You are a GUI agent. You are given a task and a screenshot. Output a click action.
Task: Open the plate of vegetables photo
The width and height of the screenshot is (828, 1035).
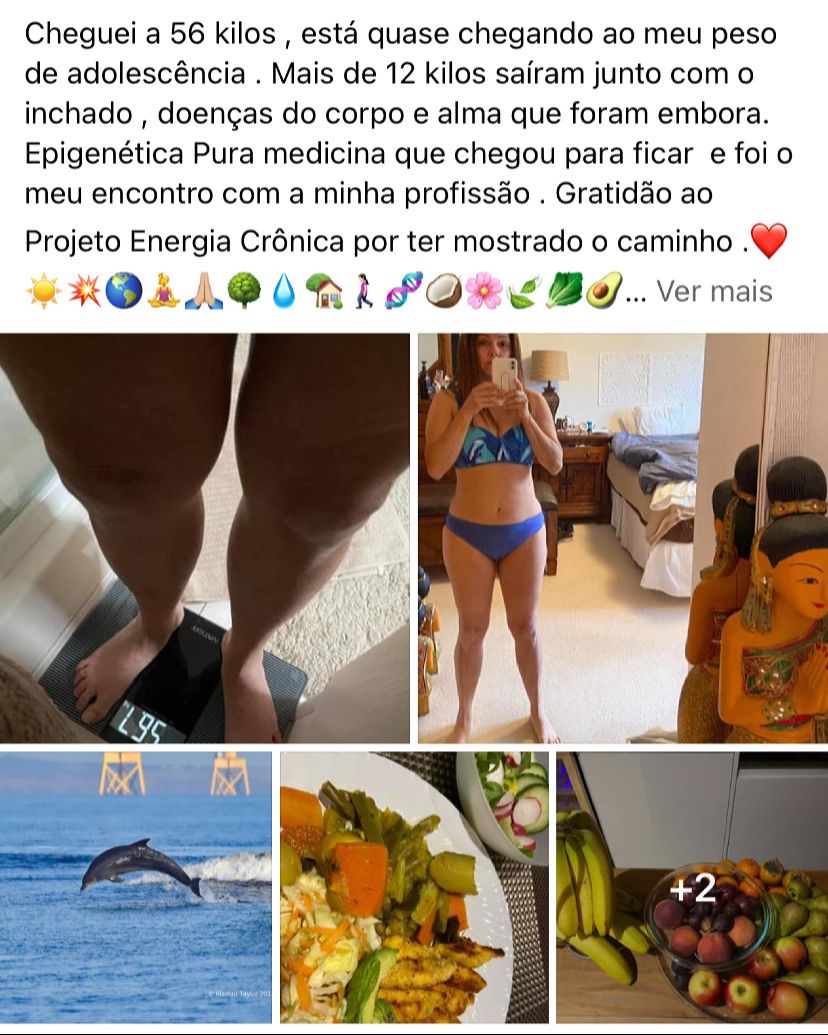point(414,887)
